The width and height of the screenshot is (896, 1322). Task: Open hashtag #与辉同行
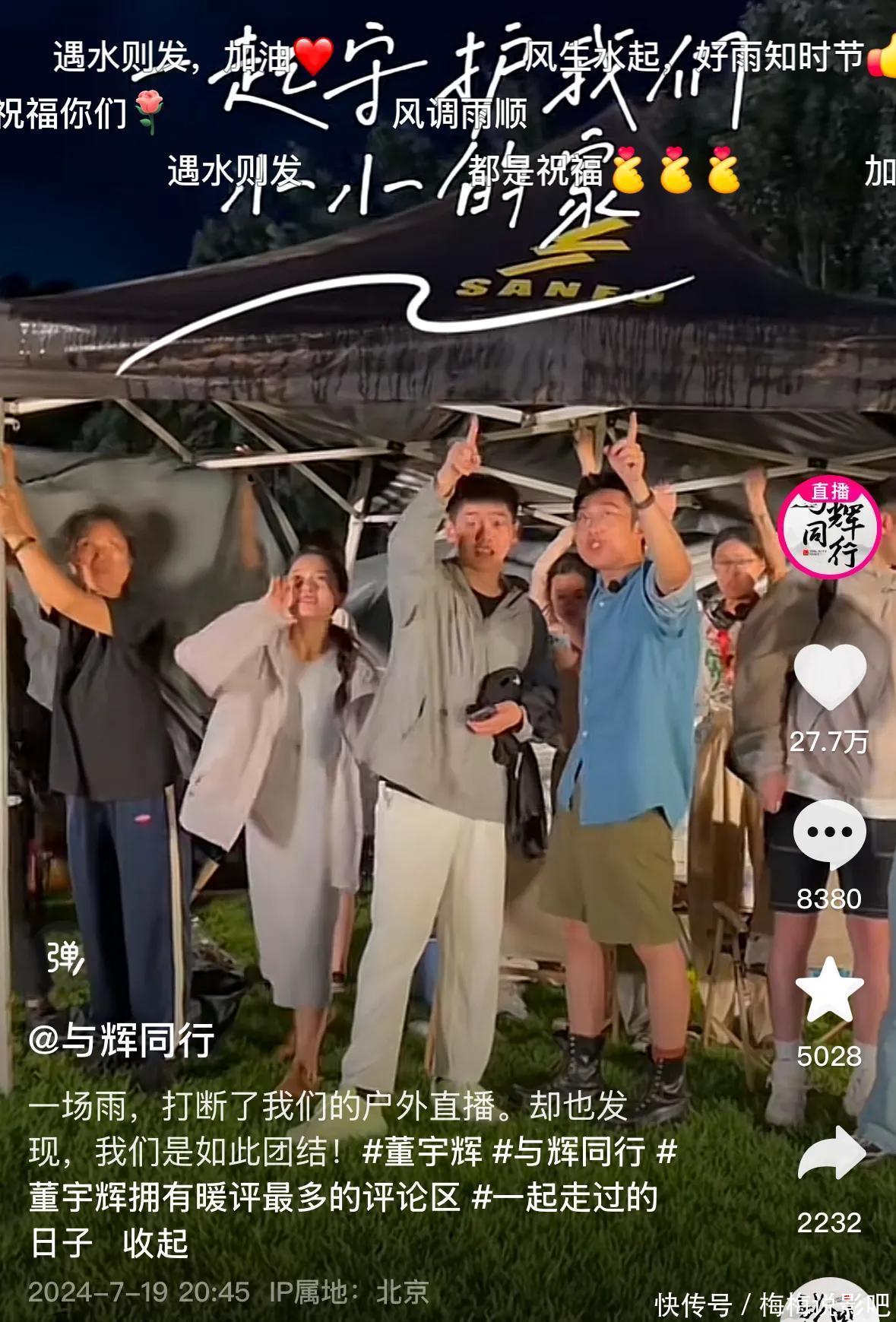point(569,1151)
